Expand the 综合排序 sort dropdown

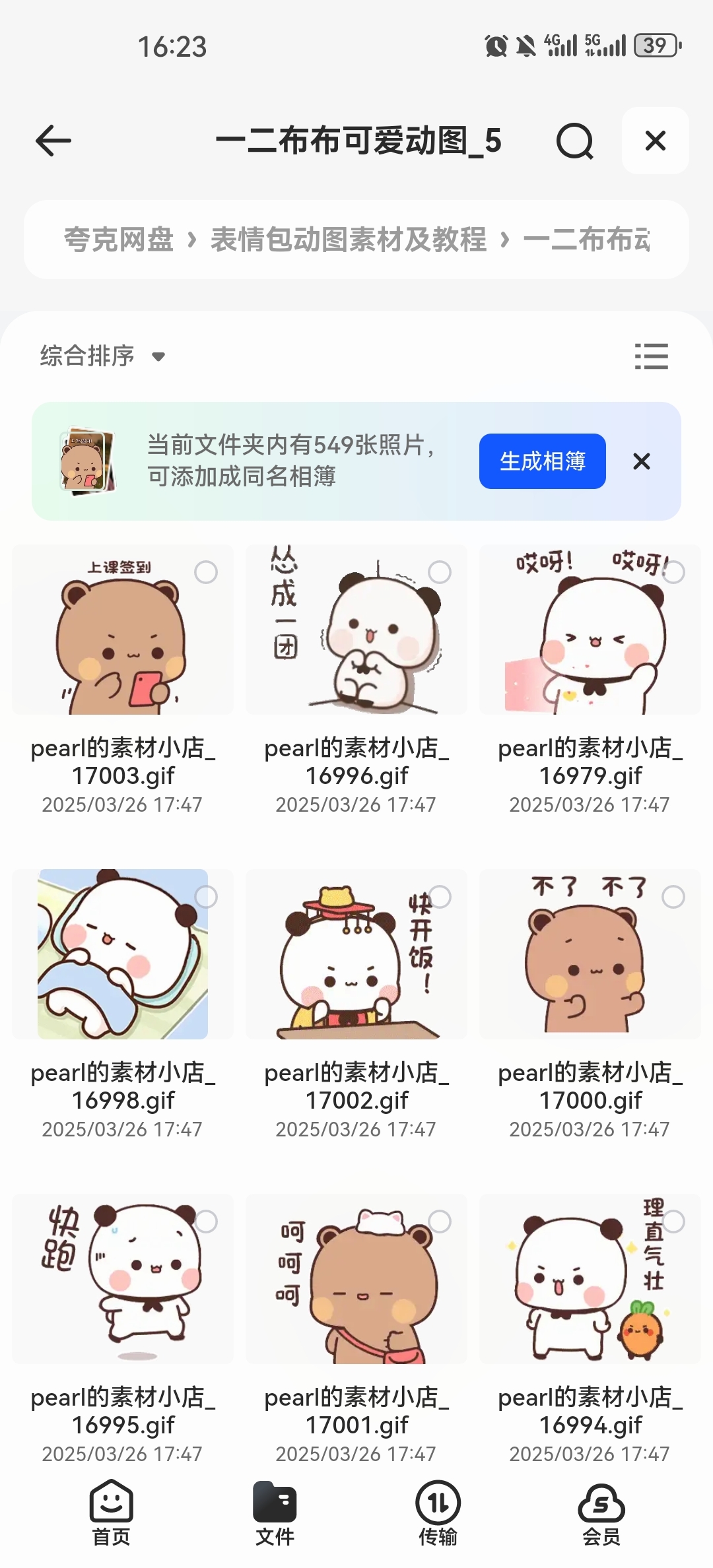(102, 356)
